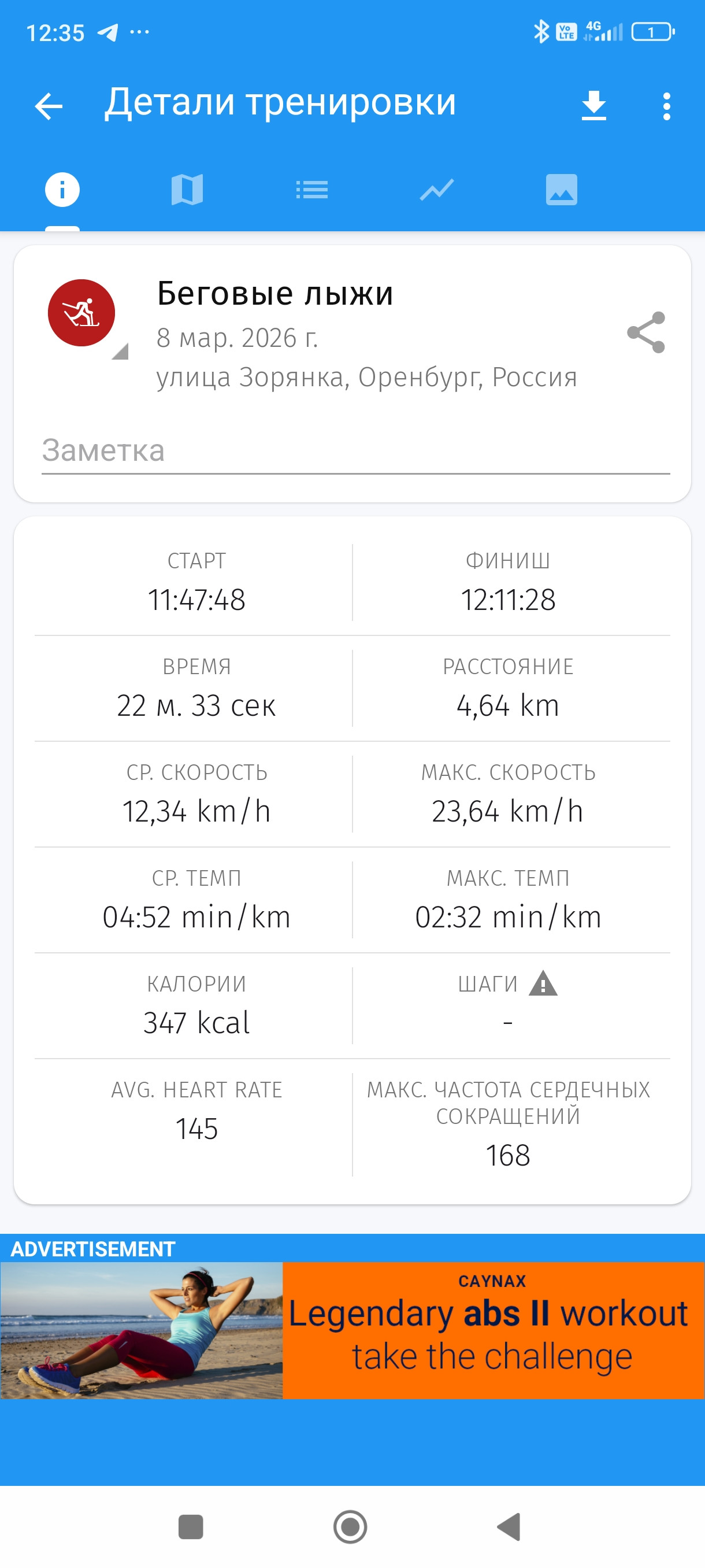Open the three-dot overflow menu
This screenshot has width=705, height=1568.
tap(667, 106)
